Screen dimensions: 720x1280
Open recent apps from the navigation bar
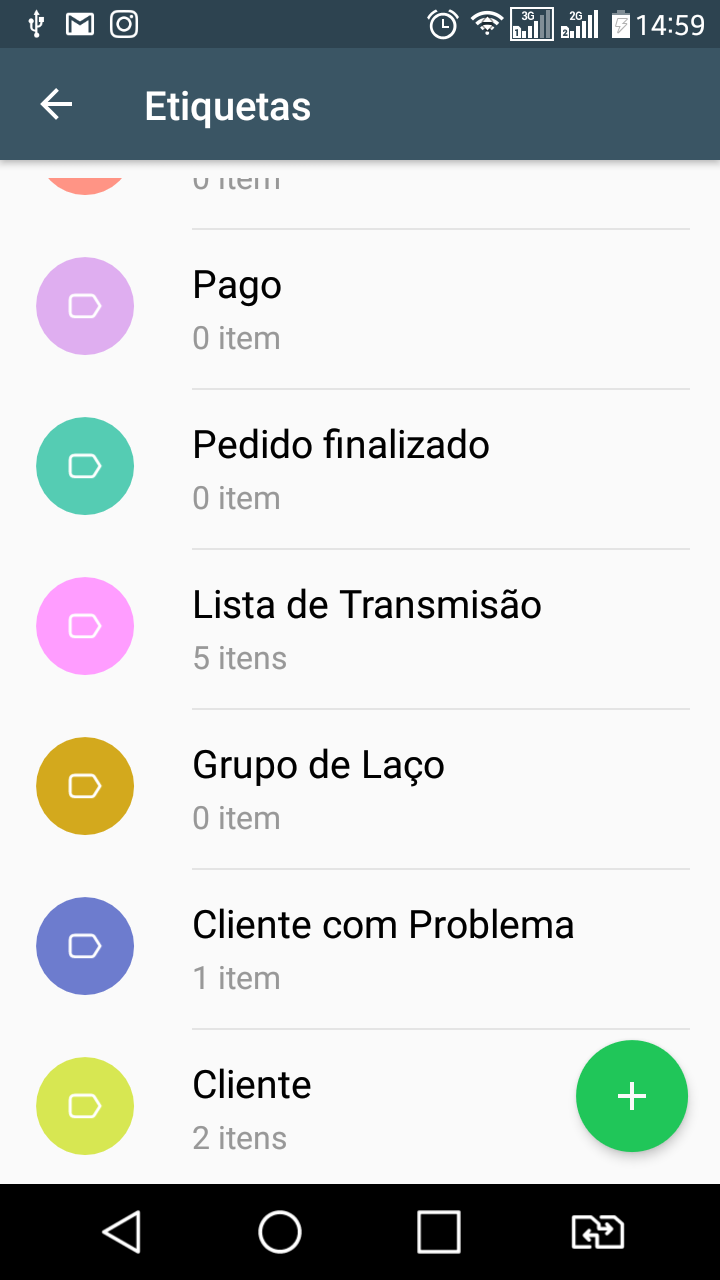pyautogui.click(x=439, y=1232)
